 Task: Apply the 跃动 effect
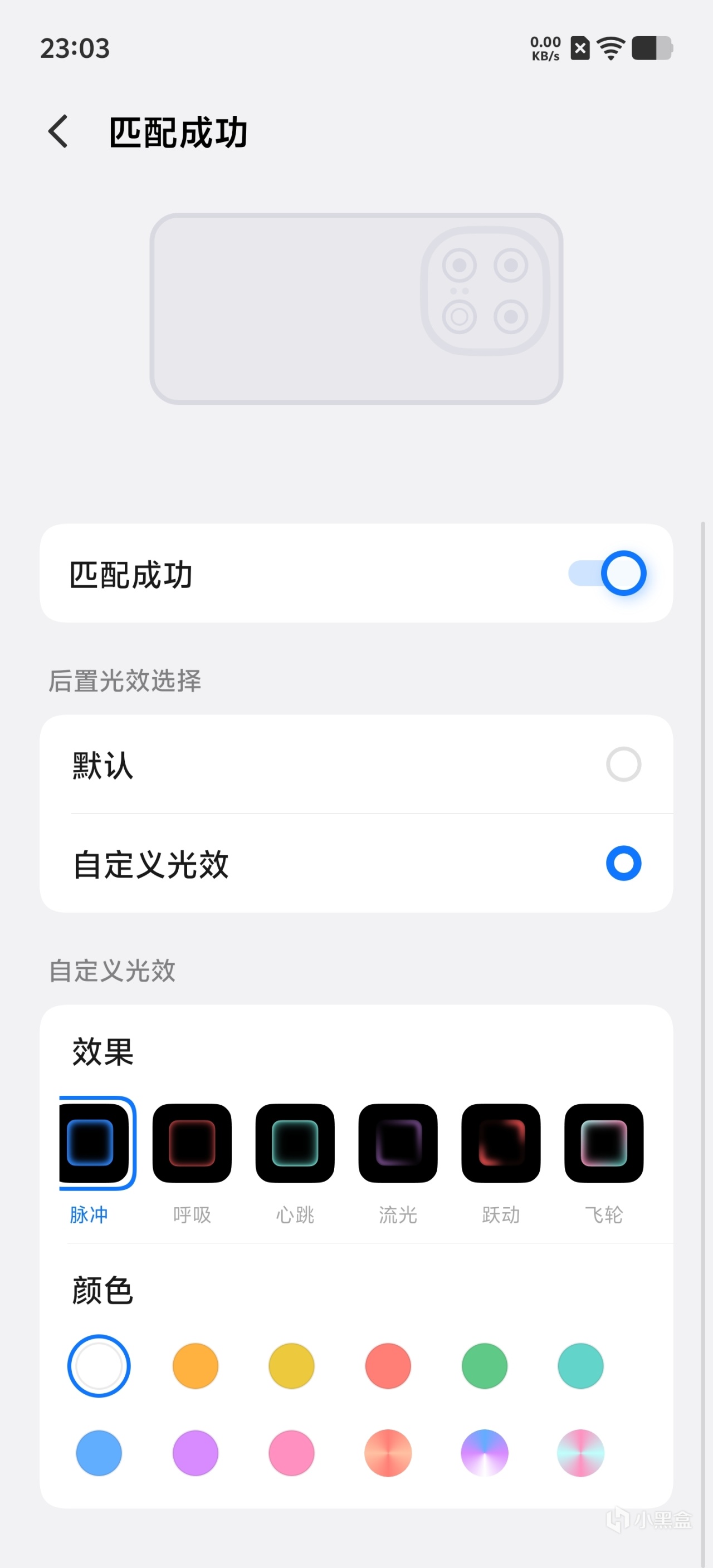pos(501,1143)
